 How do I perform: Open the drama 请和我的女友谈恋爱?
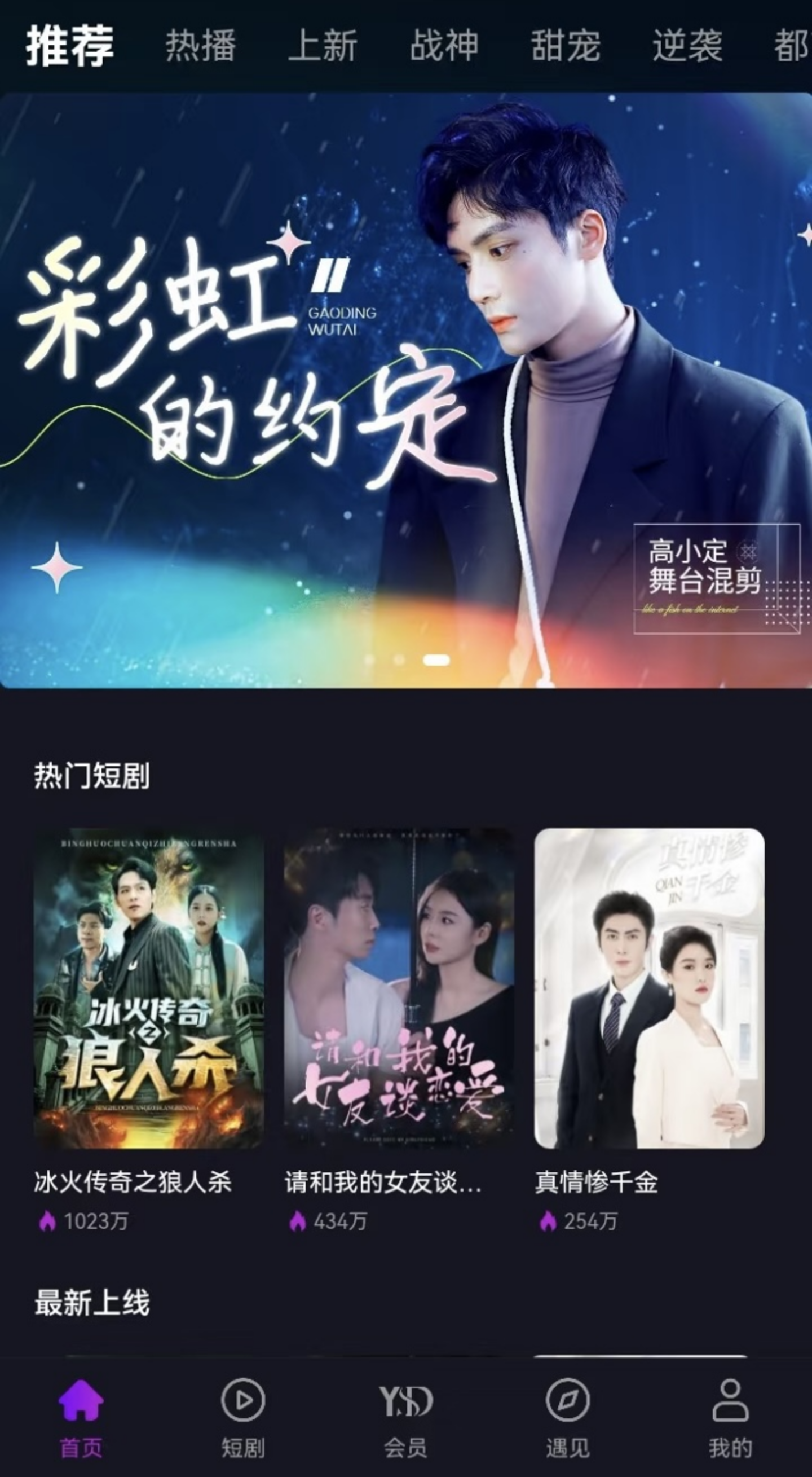[x=399, y=988]
